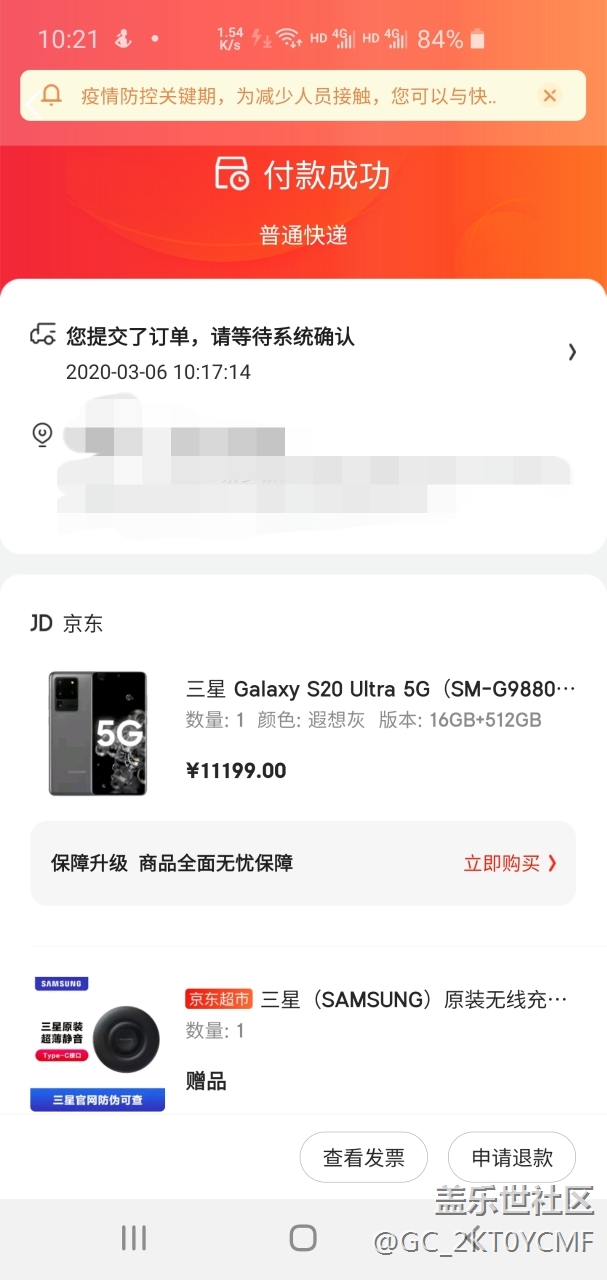
Task: Go to the system home screen
Action: click(x=303, y=1238)
